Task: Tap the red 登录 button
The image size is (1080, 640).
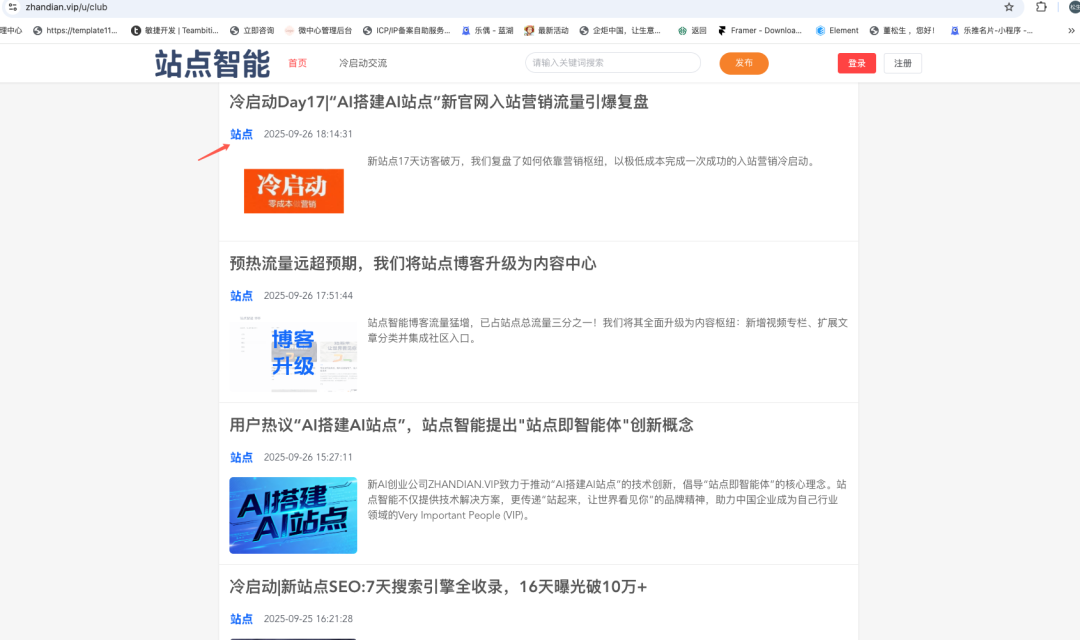Action: pos(856,63)
